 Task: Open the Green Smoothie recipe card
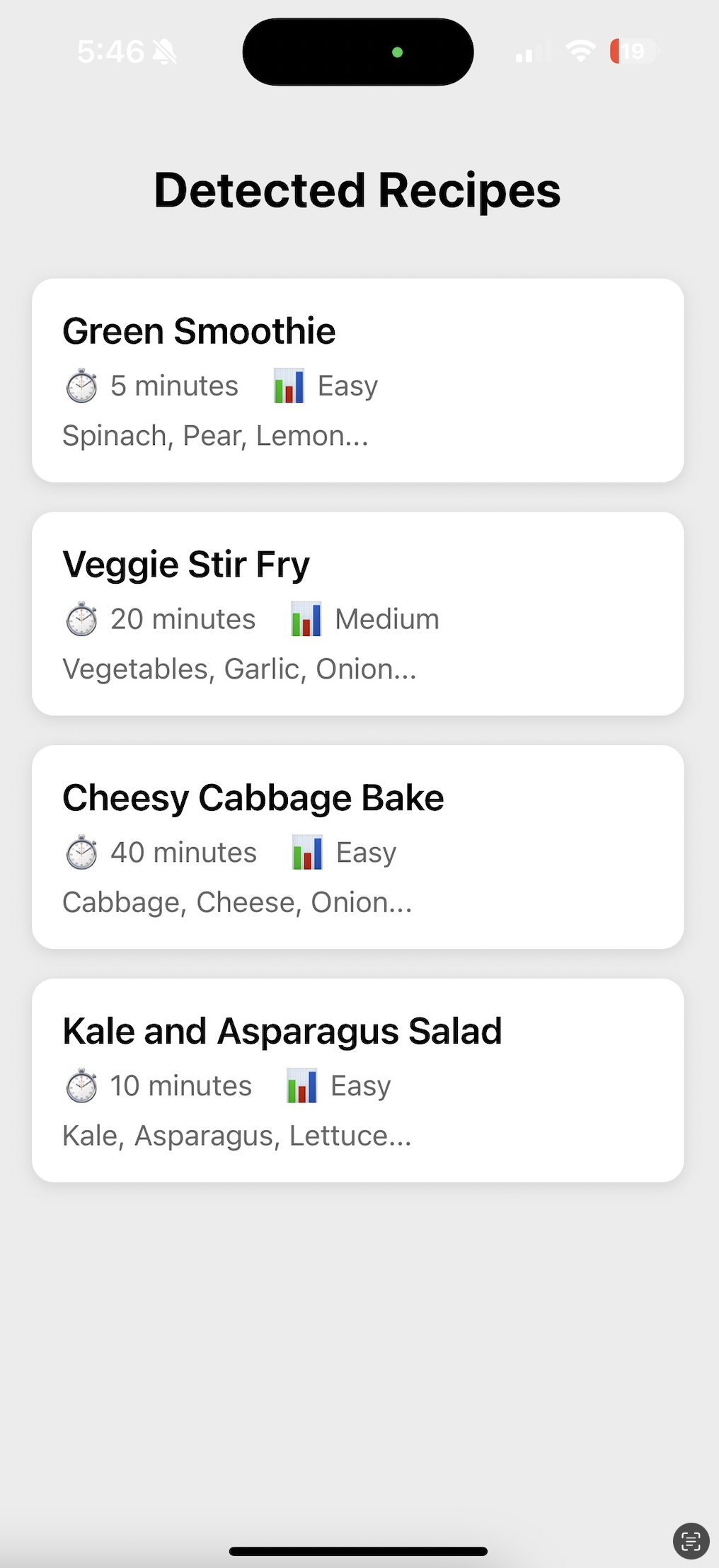pyautogui.click(x=357, y=381)
